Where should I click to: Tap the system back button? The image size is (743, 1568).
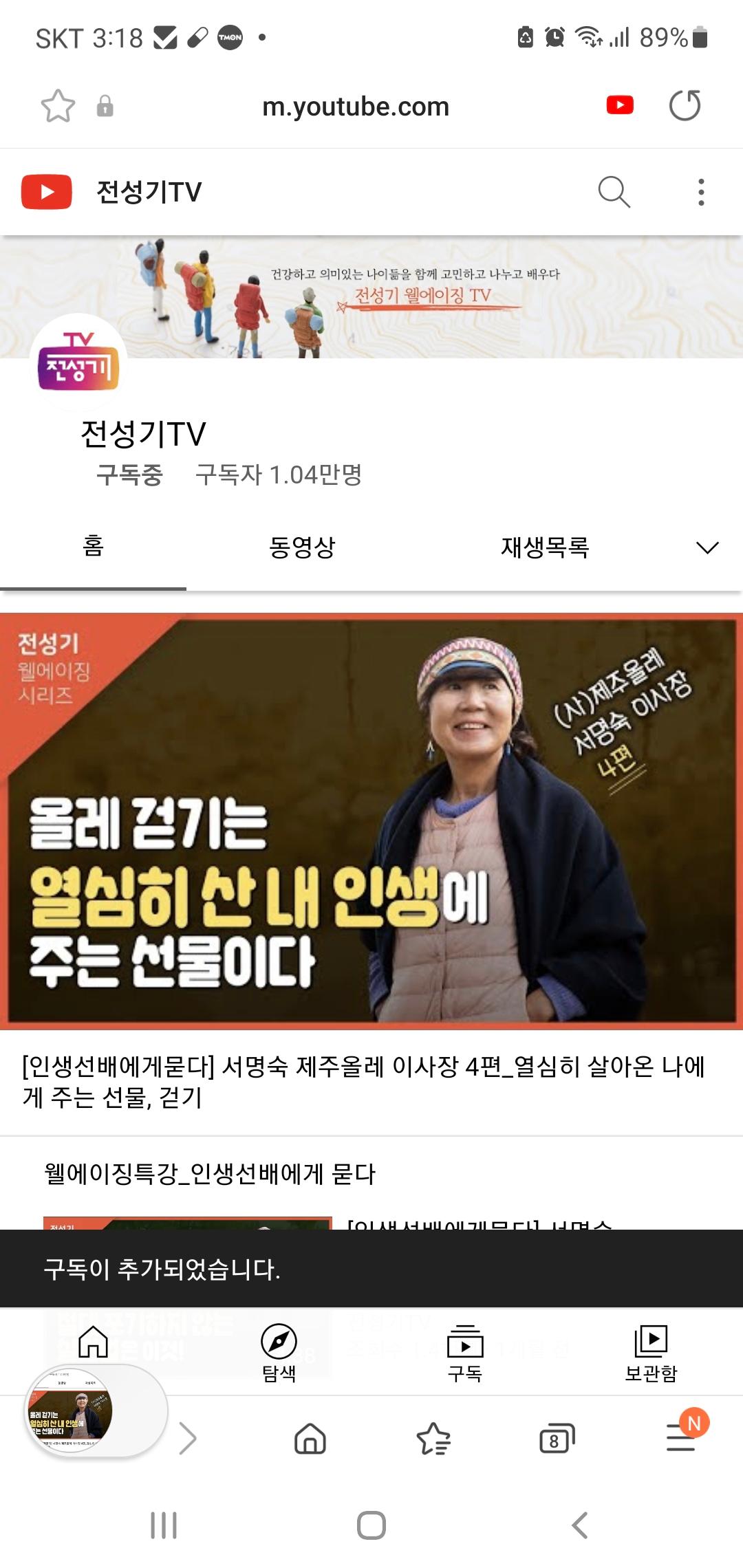tap(580, 1525)
